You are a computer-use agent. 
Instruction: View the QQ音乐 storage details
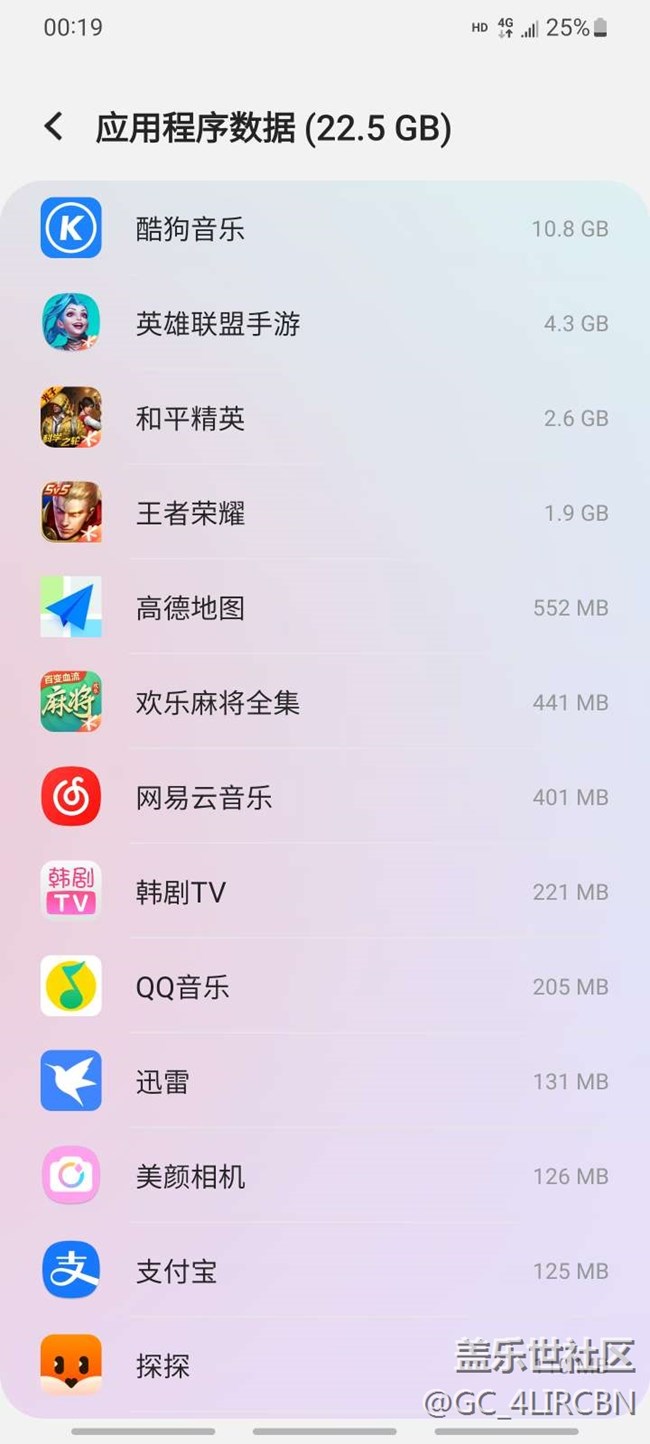[324, 987]
